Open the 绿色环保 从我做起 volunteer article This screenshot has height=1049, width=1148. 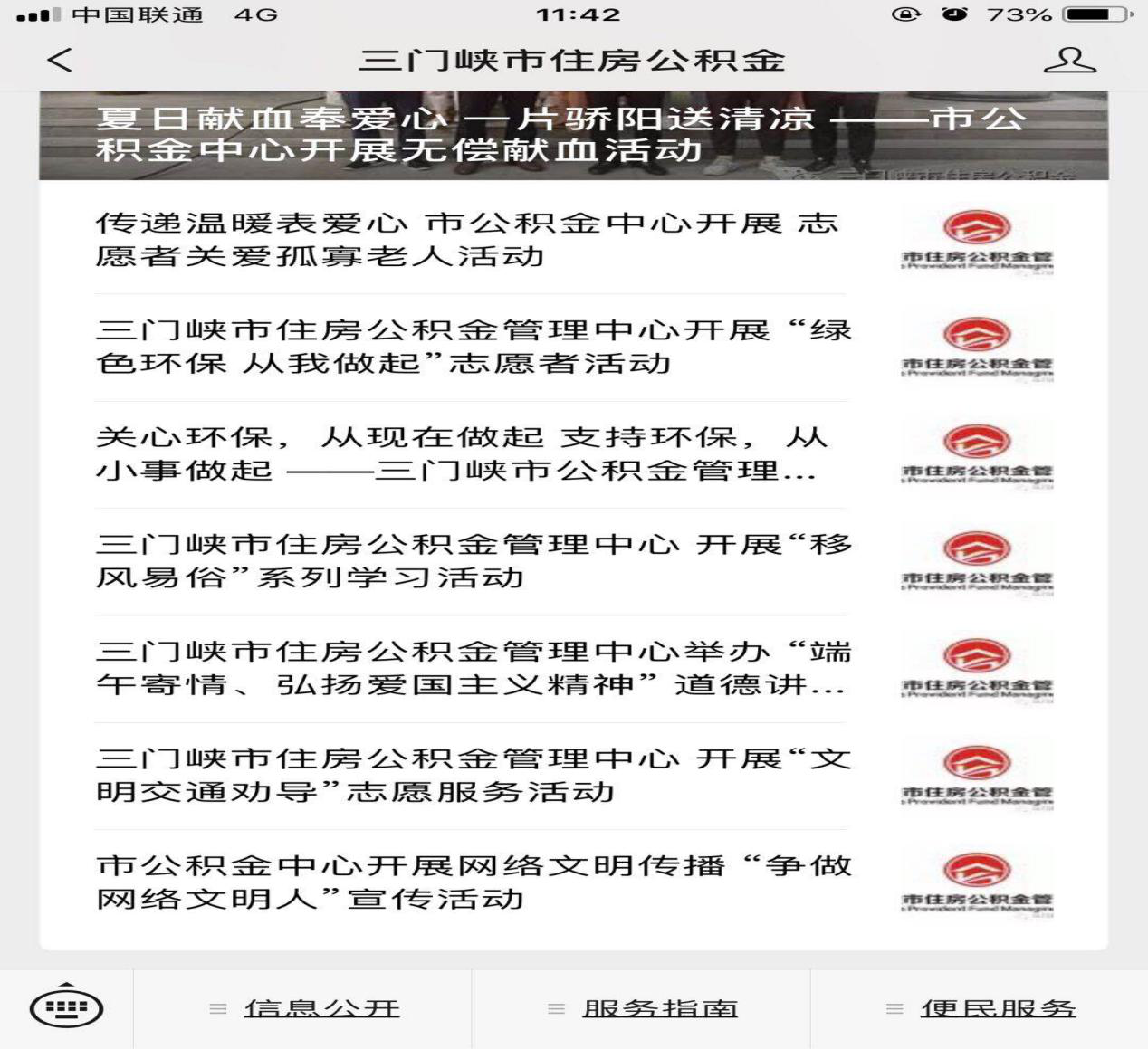pos(471,347)
